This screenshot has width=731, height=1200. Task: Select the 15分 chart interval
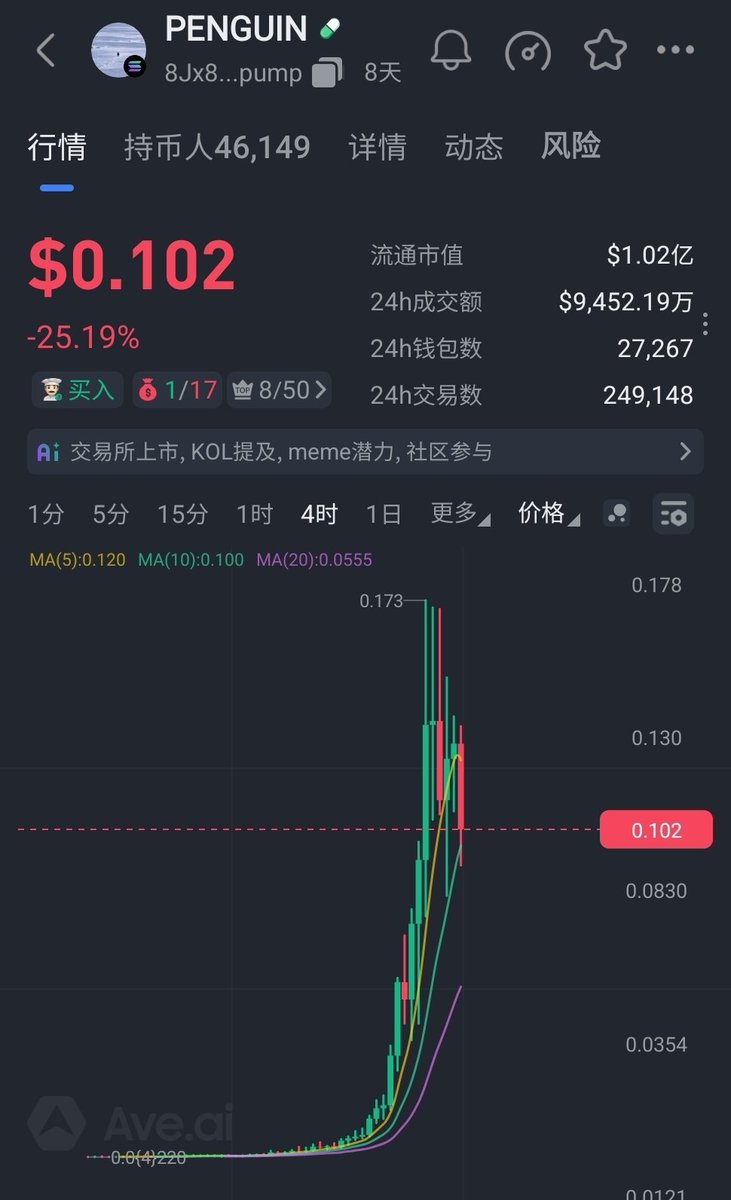coord(182,514)
